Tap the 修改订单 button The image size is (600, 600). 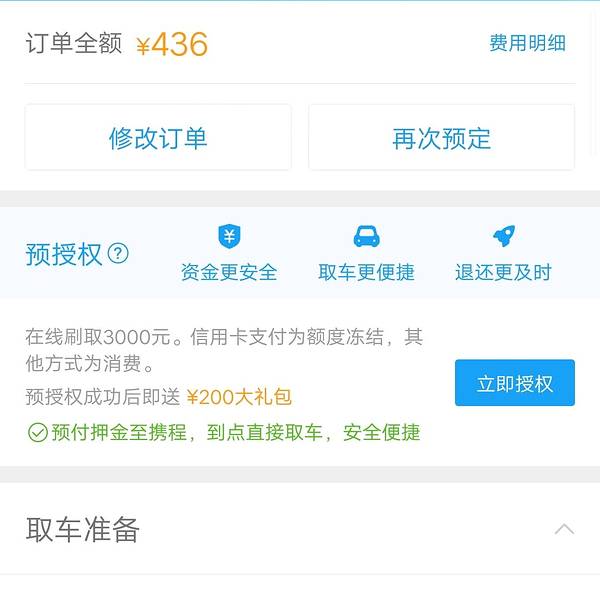(158, 138)
